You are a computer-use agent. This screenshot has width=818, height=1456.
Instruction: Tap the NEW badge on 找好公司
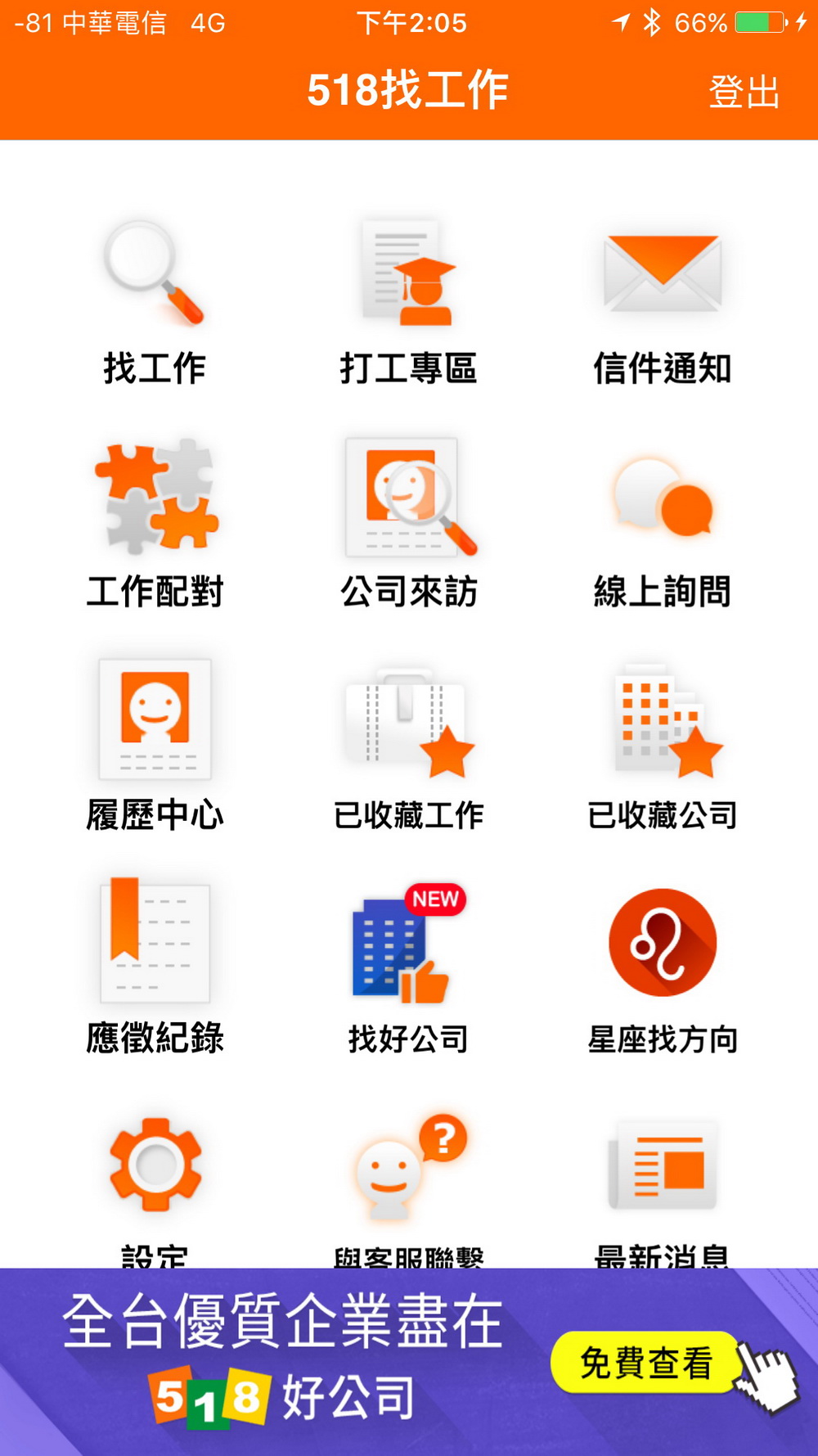click(435, 899)
